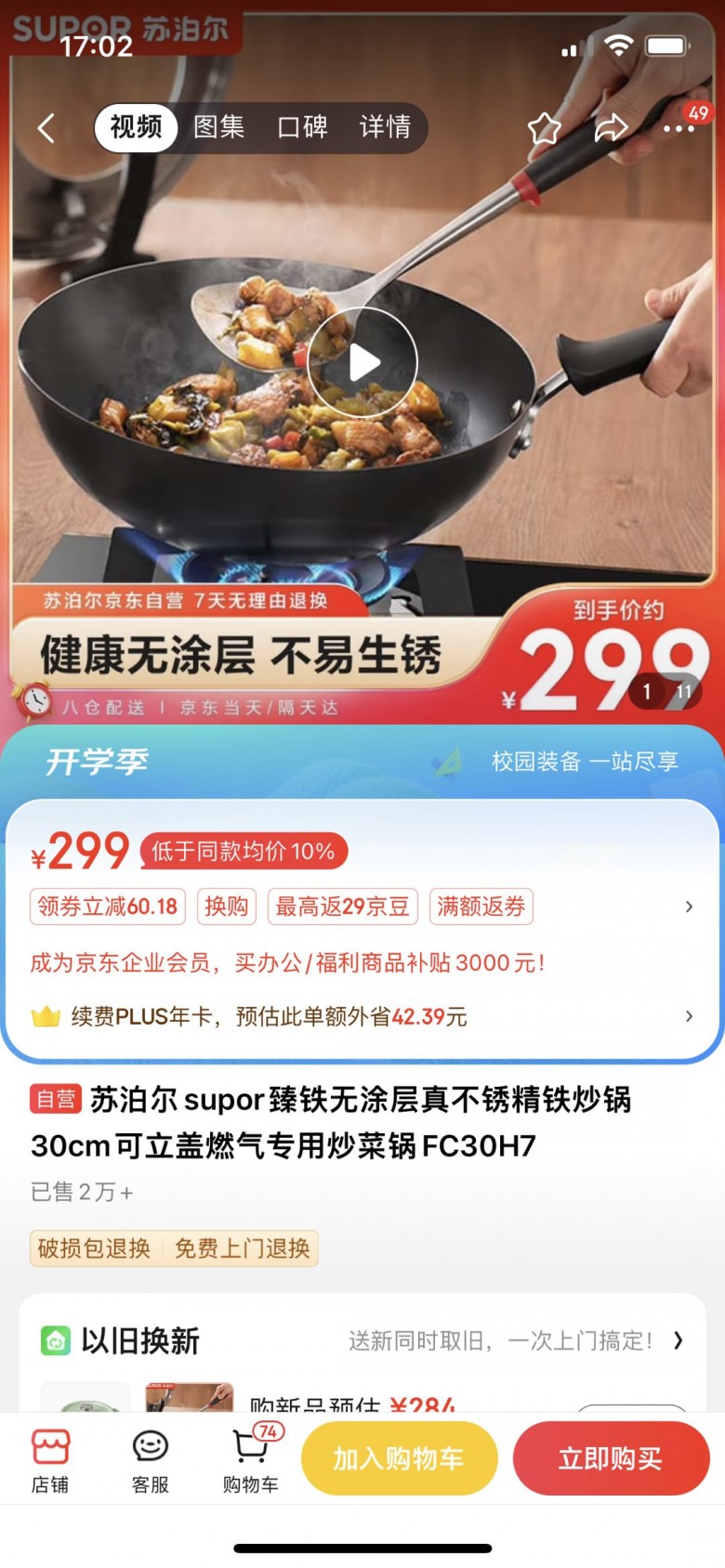Open the 开学季 campus gear banner
Viewport: 725px width, 1568px height.
coord(362,762)
